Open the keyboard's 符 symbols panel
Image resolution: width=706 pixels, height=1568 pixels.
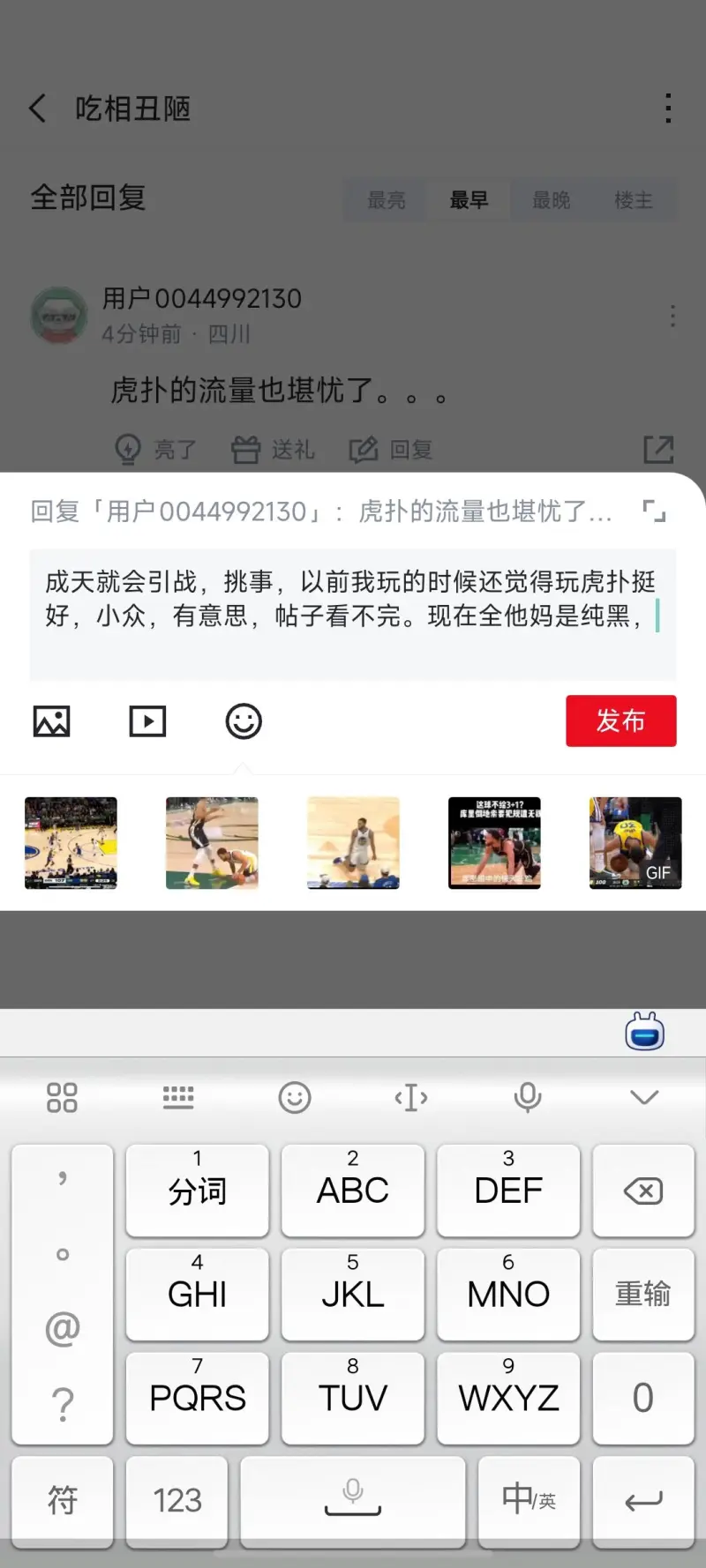pos(63,1499)
